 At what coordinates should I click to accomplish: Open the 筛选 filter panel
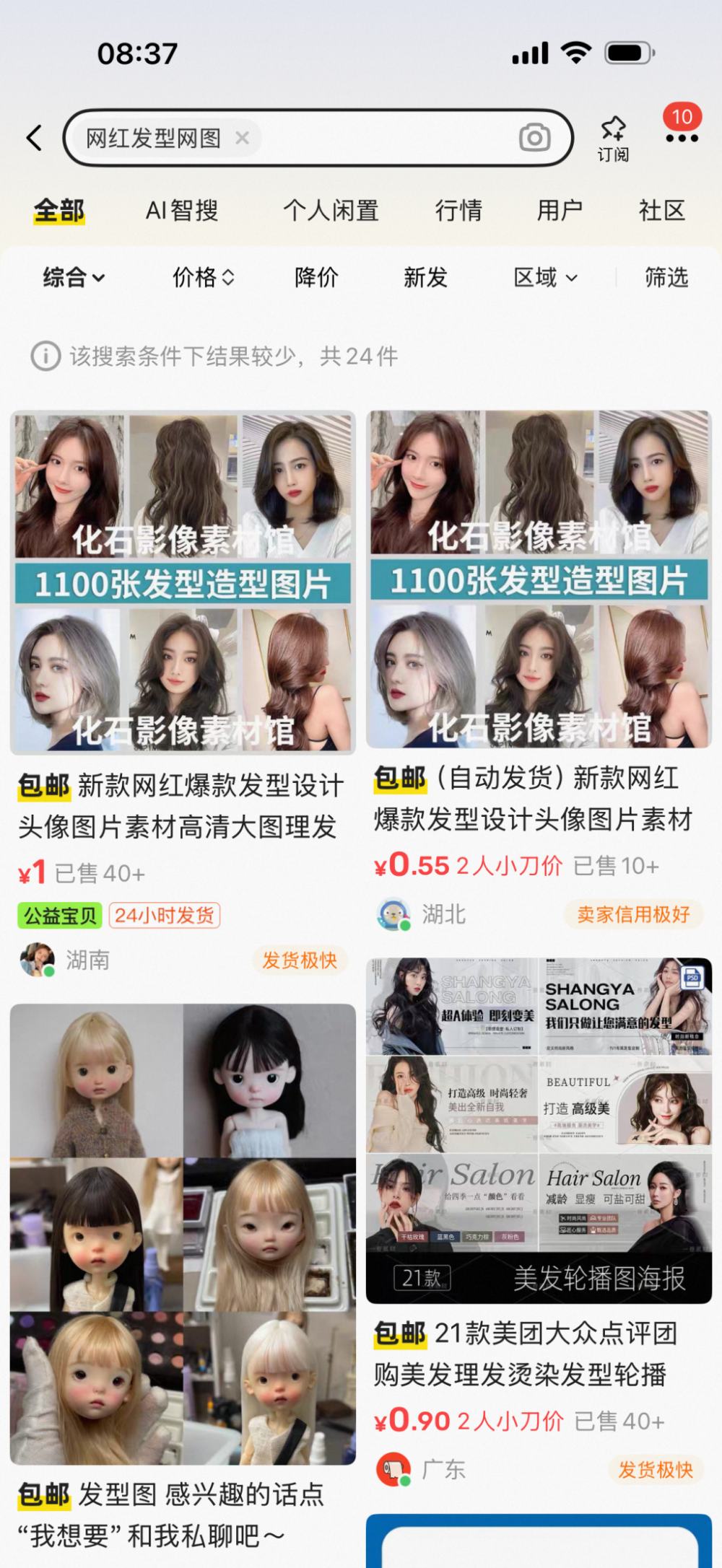pyautogui.click(x=666, y=278)
